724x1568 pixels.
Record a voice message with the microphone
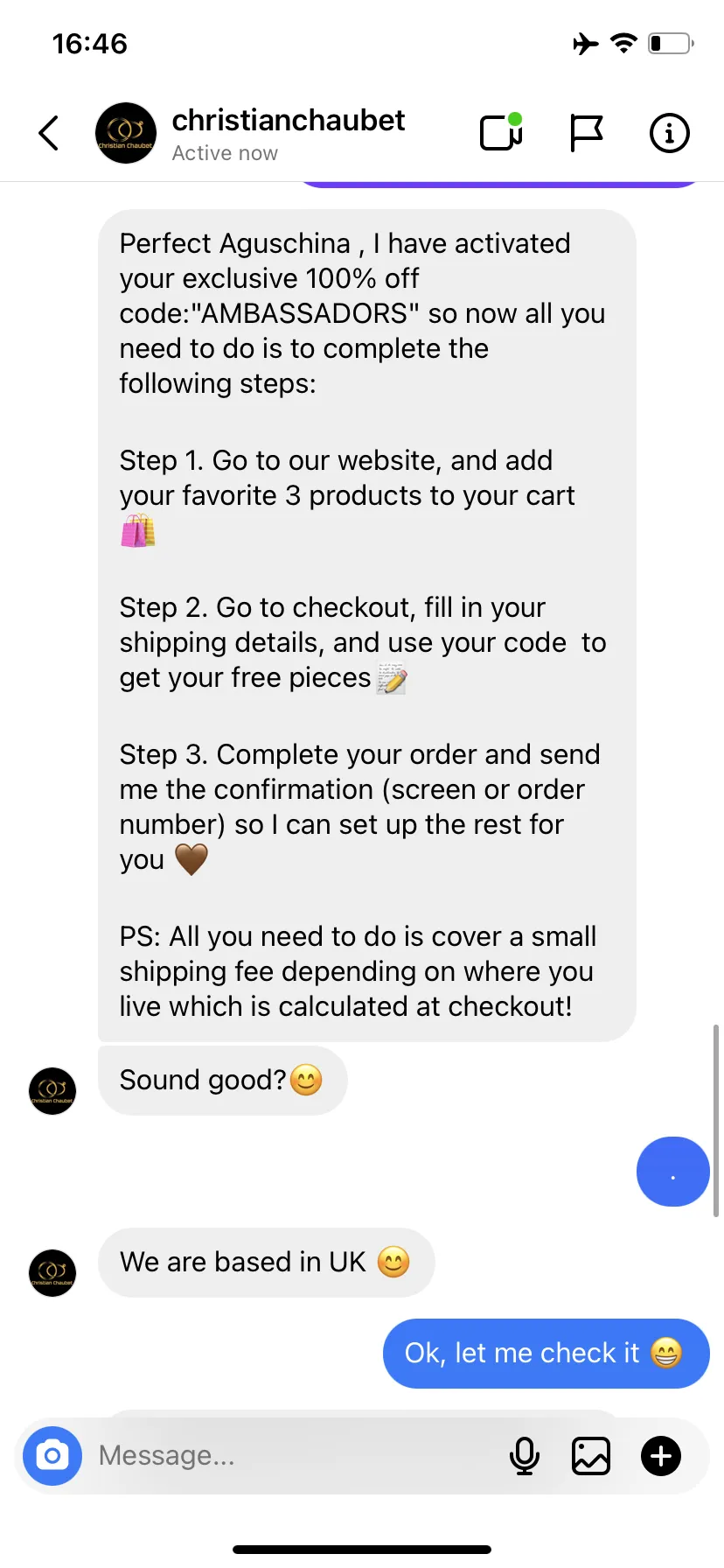click(x=525, y=1456)
